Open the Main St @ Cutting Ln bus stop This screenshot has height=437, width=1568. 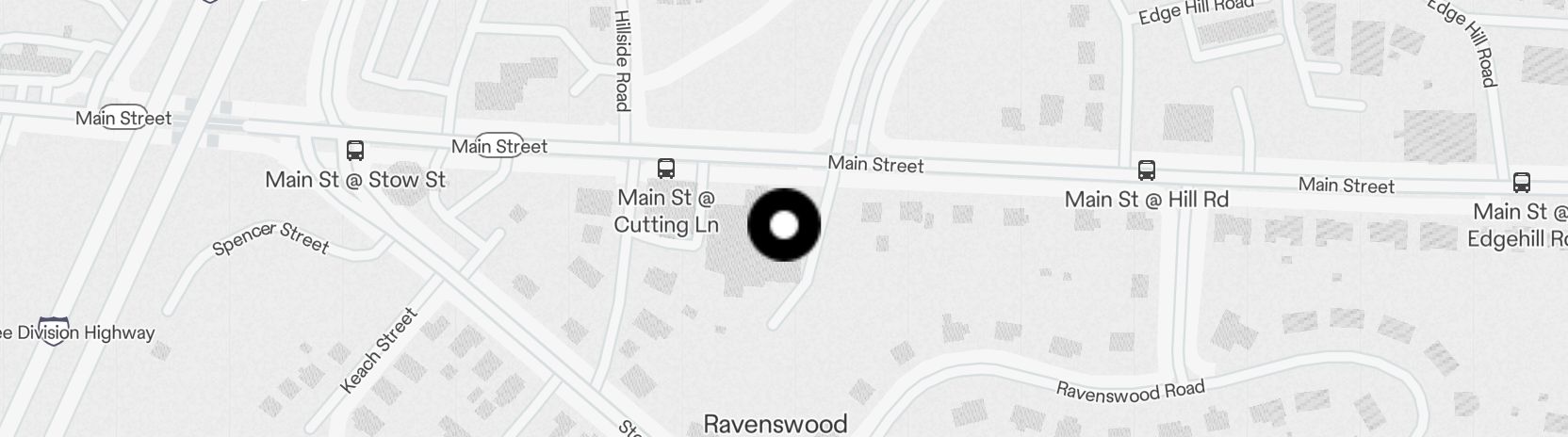coord(666,170)
